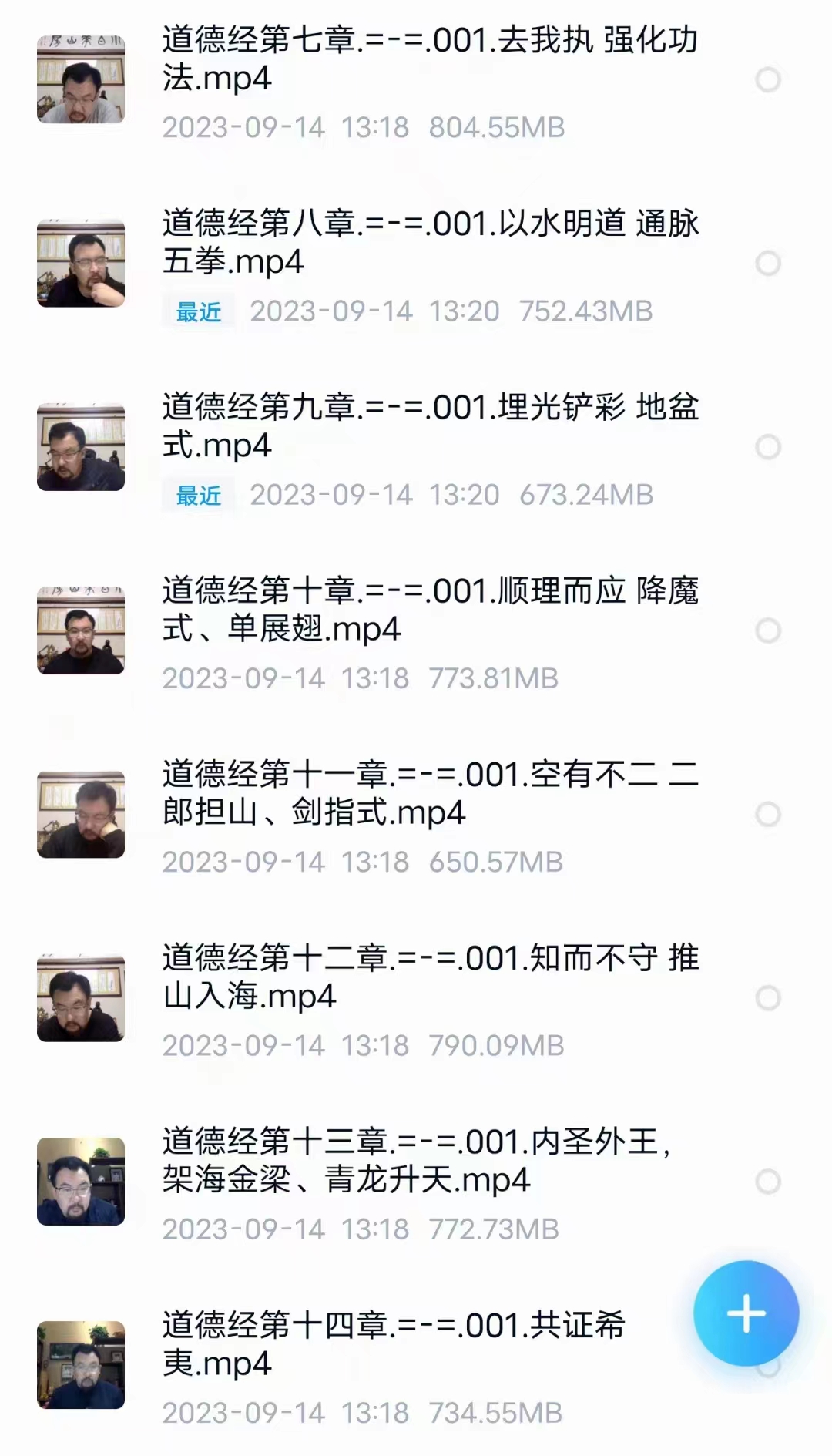Open the 道德经第十四章 共证希夷 video file
This screenshot has width=832, height=1456.
pyautogui.click(x=393, y=1343)
